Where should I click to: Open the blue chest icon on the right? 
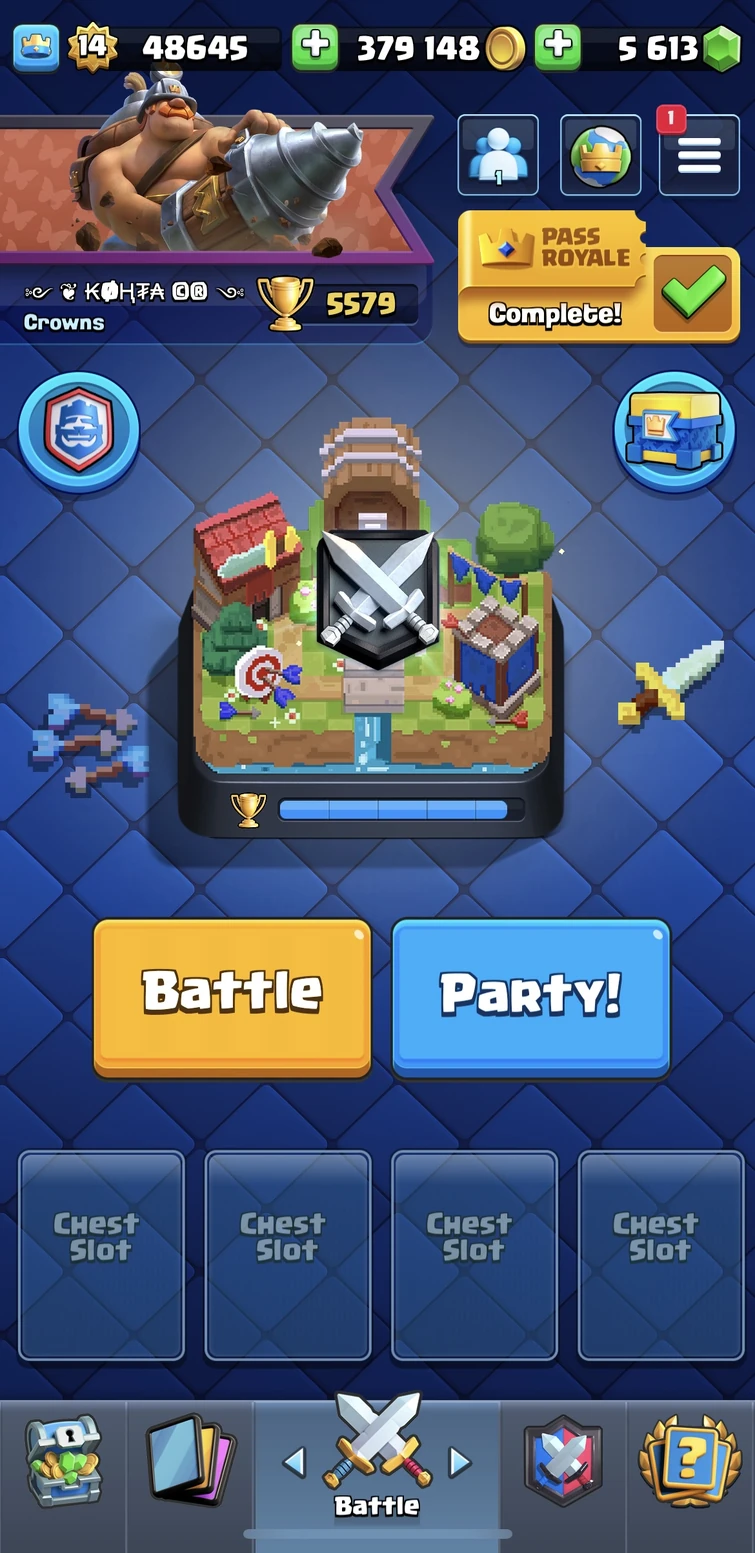click(676, 430)
